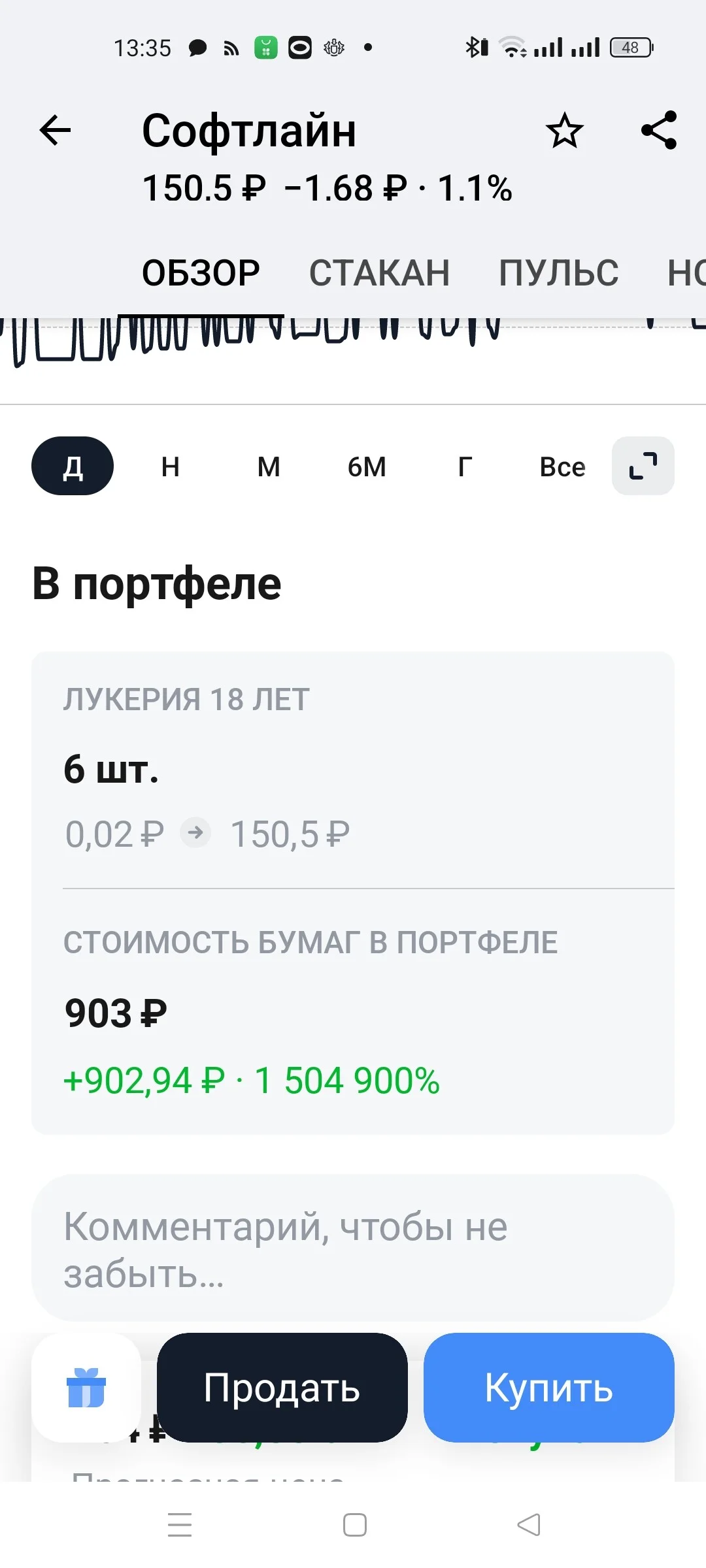
Task: Select the ОБЗОР tab
Action: (201, 272)
